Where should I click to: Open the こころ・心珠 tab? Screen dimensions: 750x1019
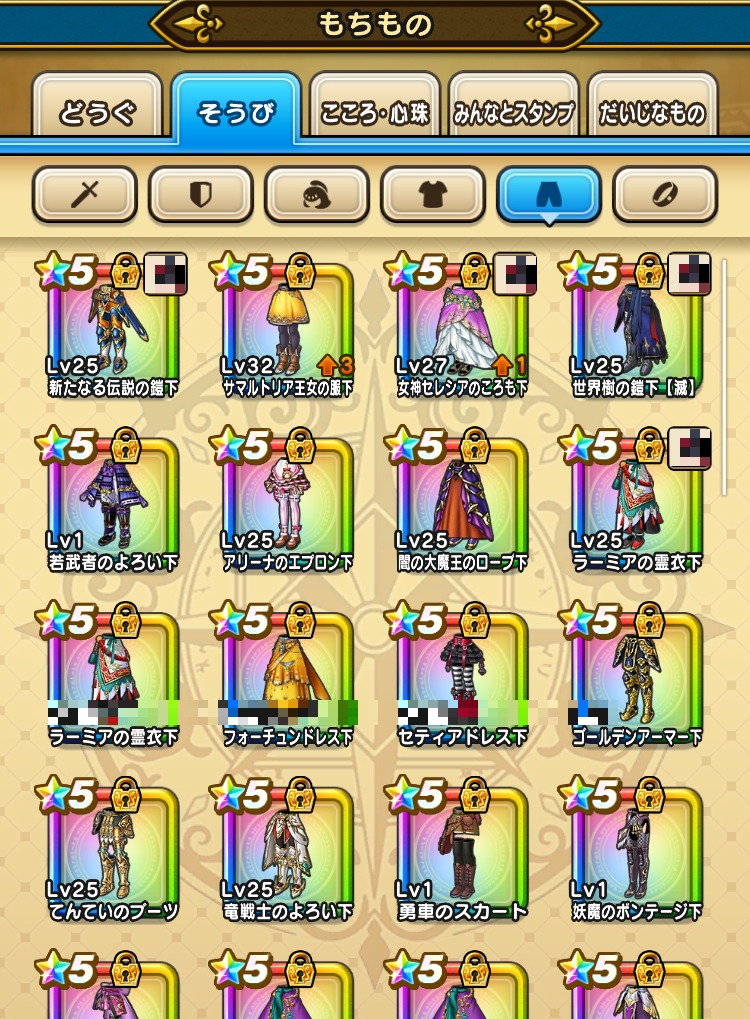375,111
